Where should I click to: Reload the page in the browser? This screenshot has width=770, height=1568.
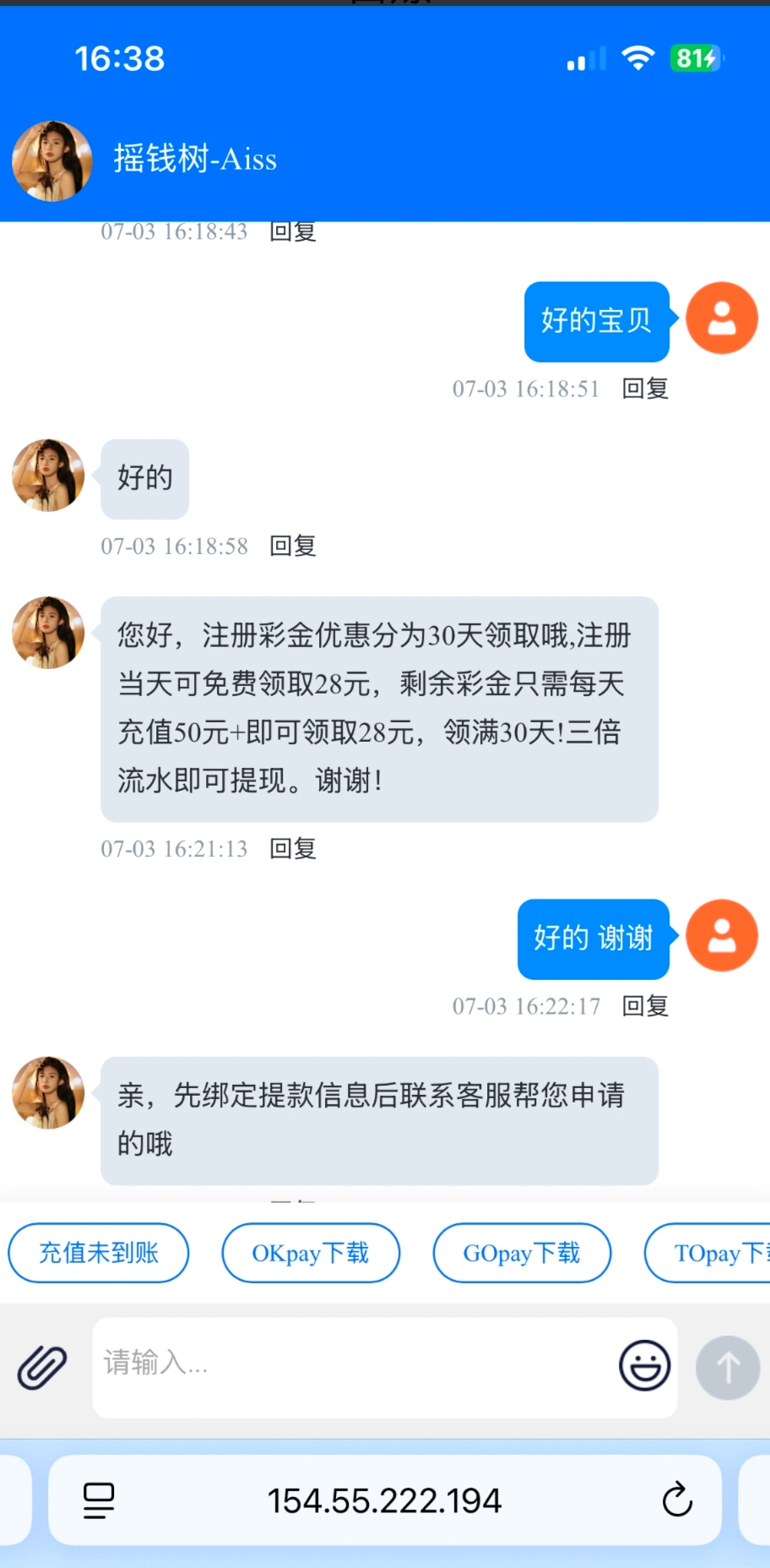click(677, 1500)
